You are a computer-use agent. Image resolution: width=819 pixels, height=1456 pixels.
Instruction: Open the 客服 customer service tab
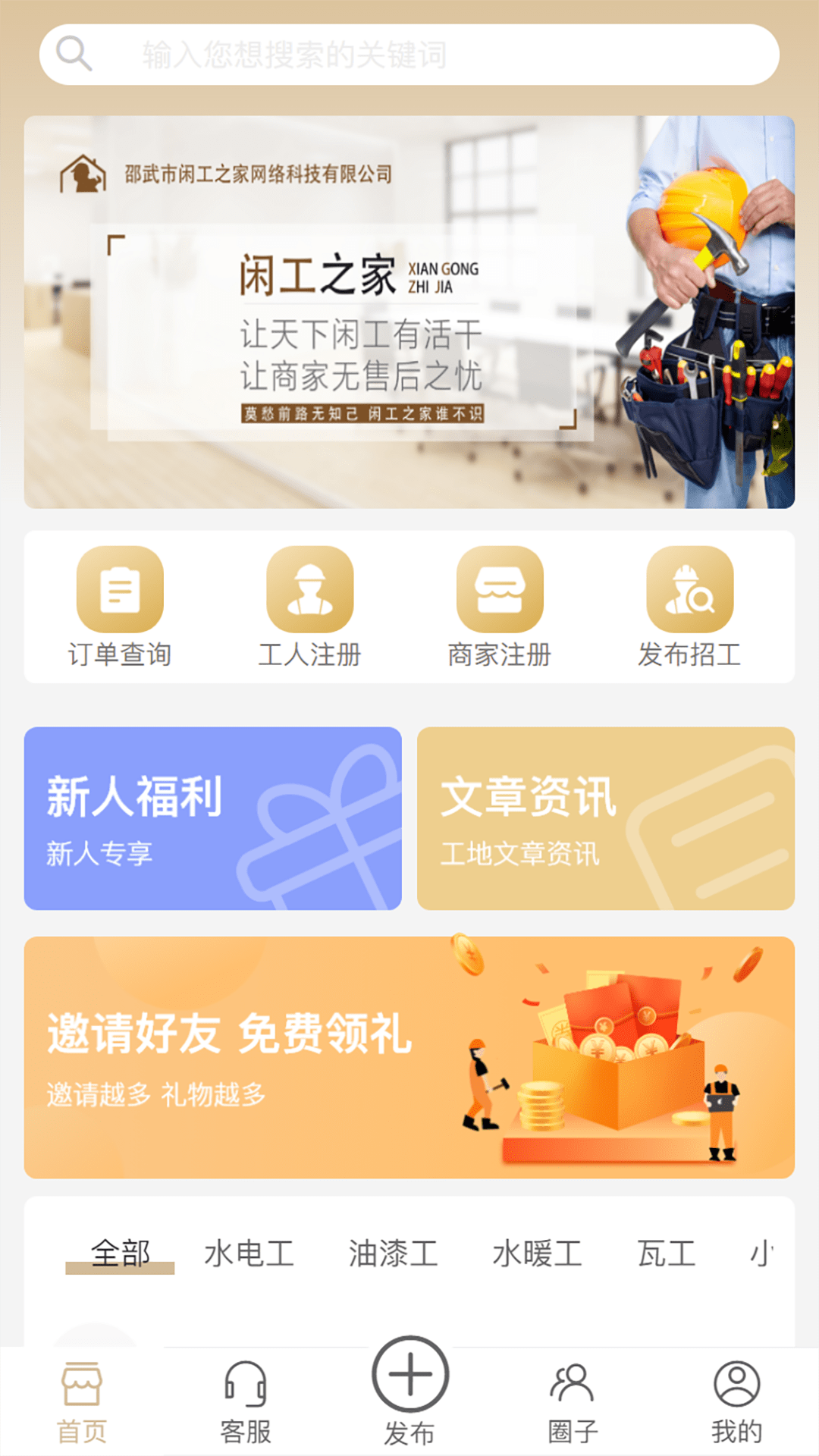click(x=246, y=1403)
